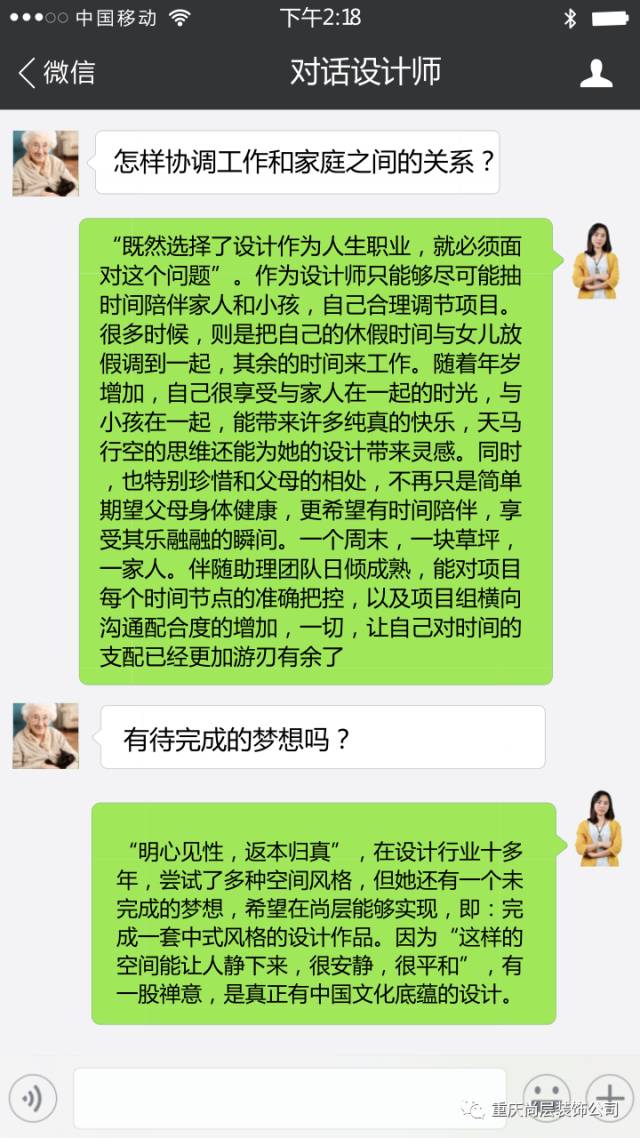640x1138 pixels.
Task: Focus the message text field
Action: point(290,1098)
